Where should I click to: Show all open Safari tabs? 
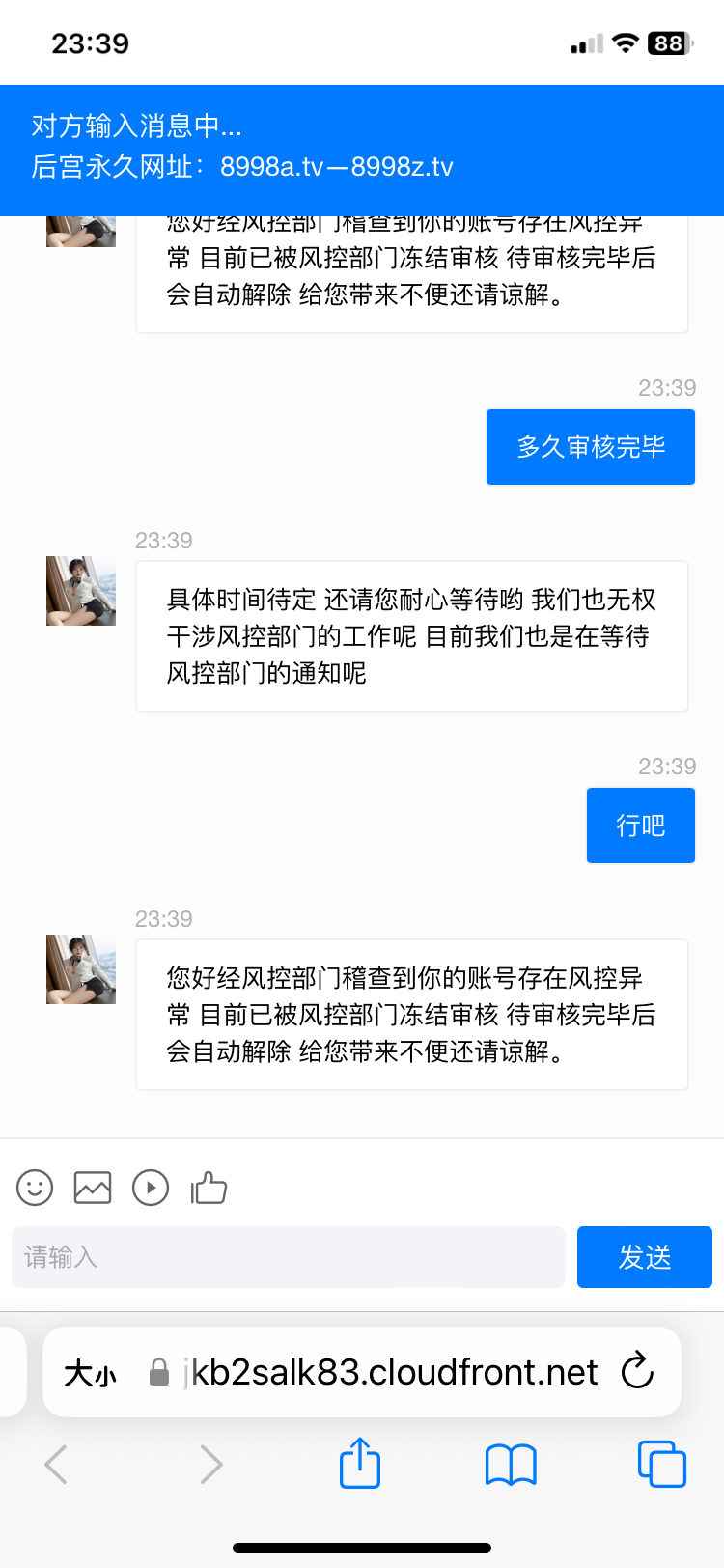661,1465
